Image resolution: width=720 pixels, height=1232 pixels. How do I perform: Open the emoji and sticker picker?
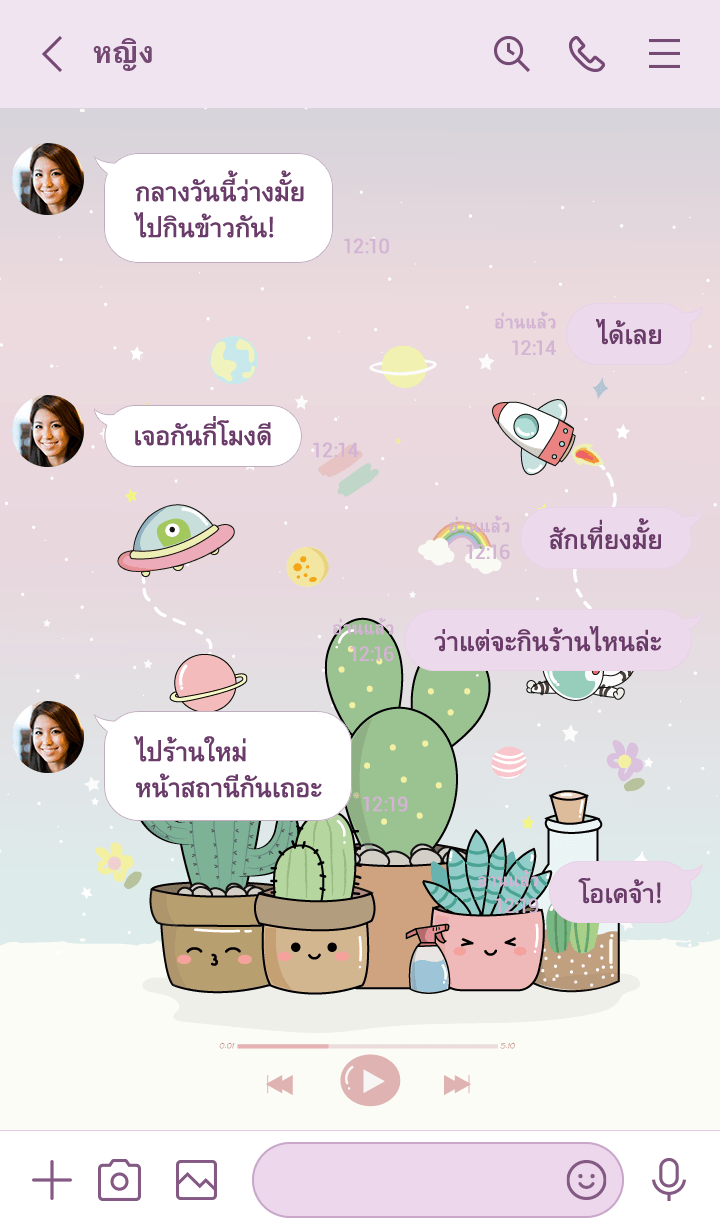pos(586,1180)
